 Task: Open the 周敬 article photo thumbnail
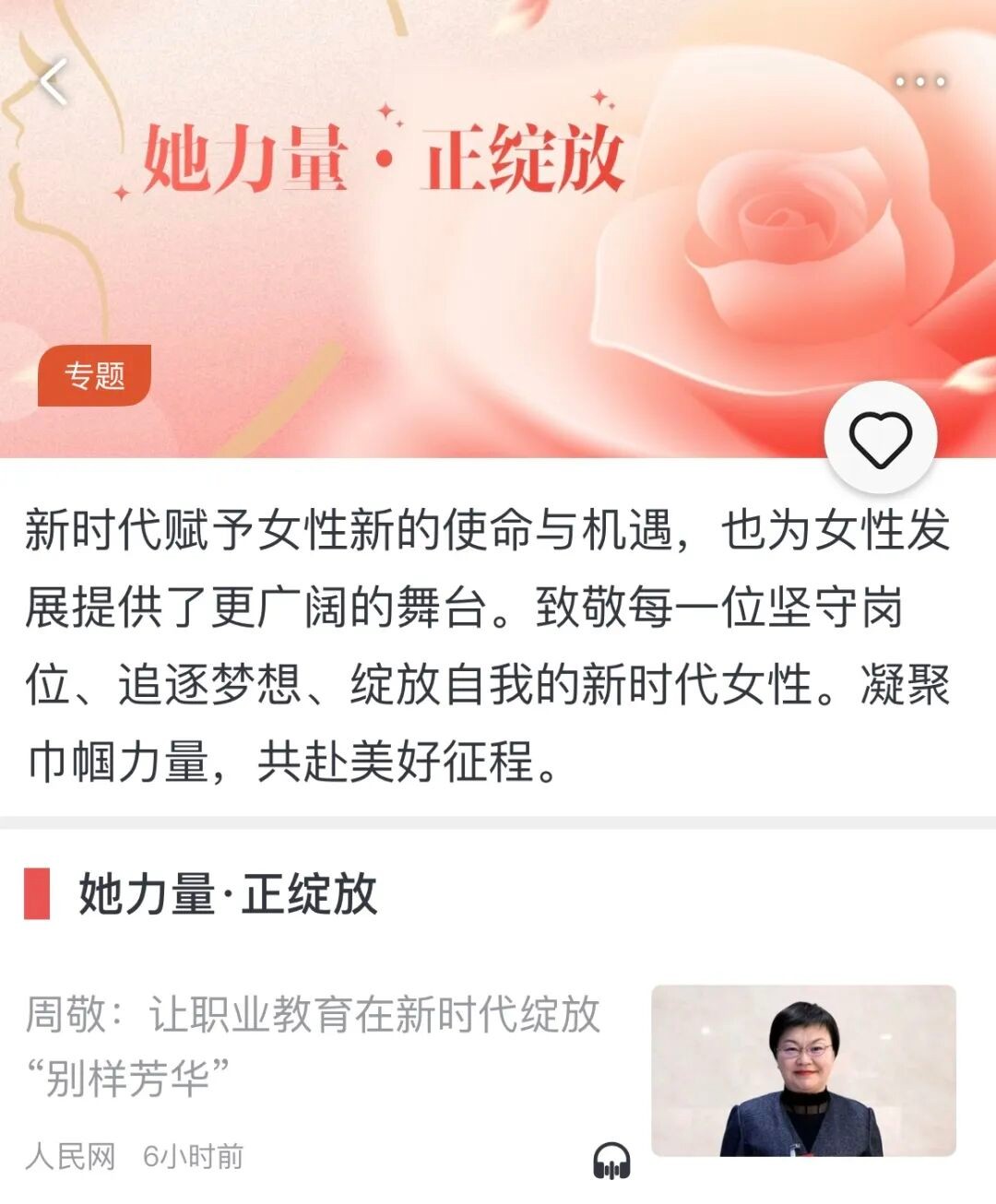[x=803, y=1070]
